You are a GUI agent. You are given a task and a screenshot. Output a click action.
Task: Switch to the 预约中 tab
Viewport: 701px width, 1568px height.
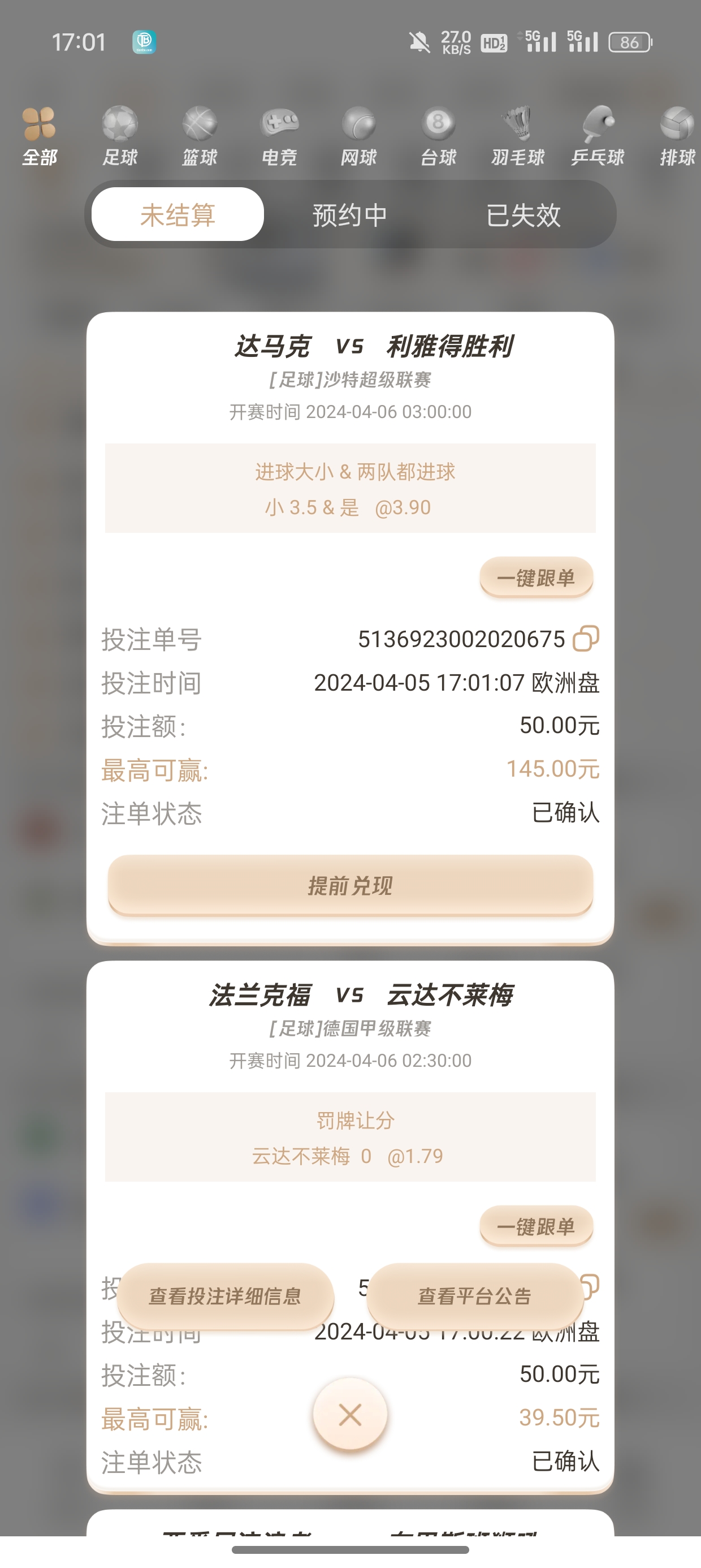(350, 215)
